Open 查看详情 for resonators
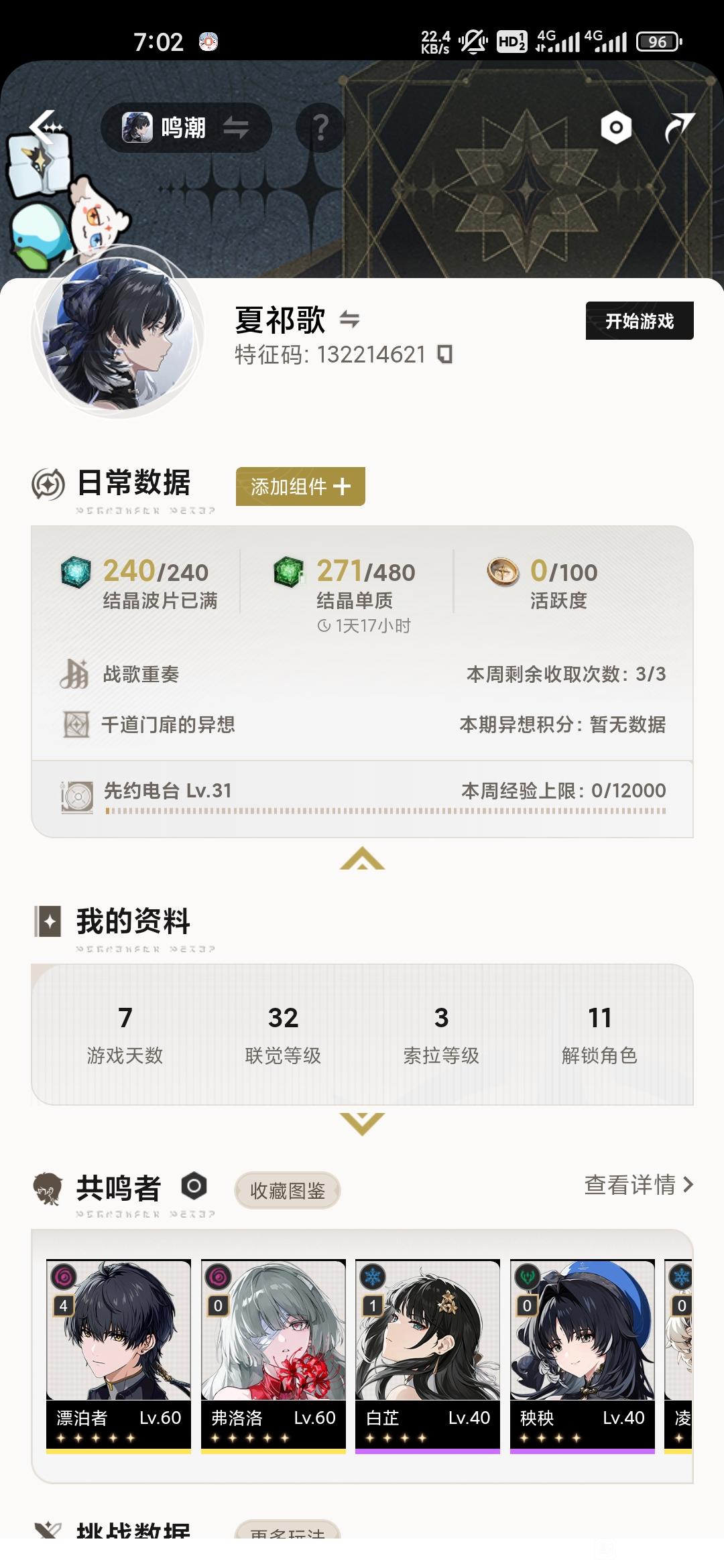 click(x=638, y=1185)
